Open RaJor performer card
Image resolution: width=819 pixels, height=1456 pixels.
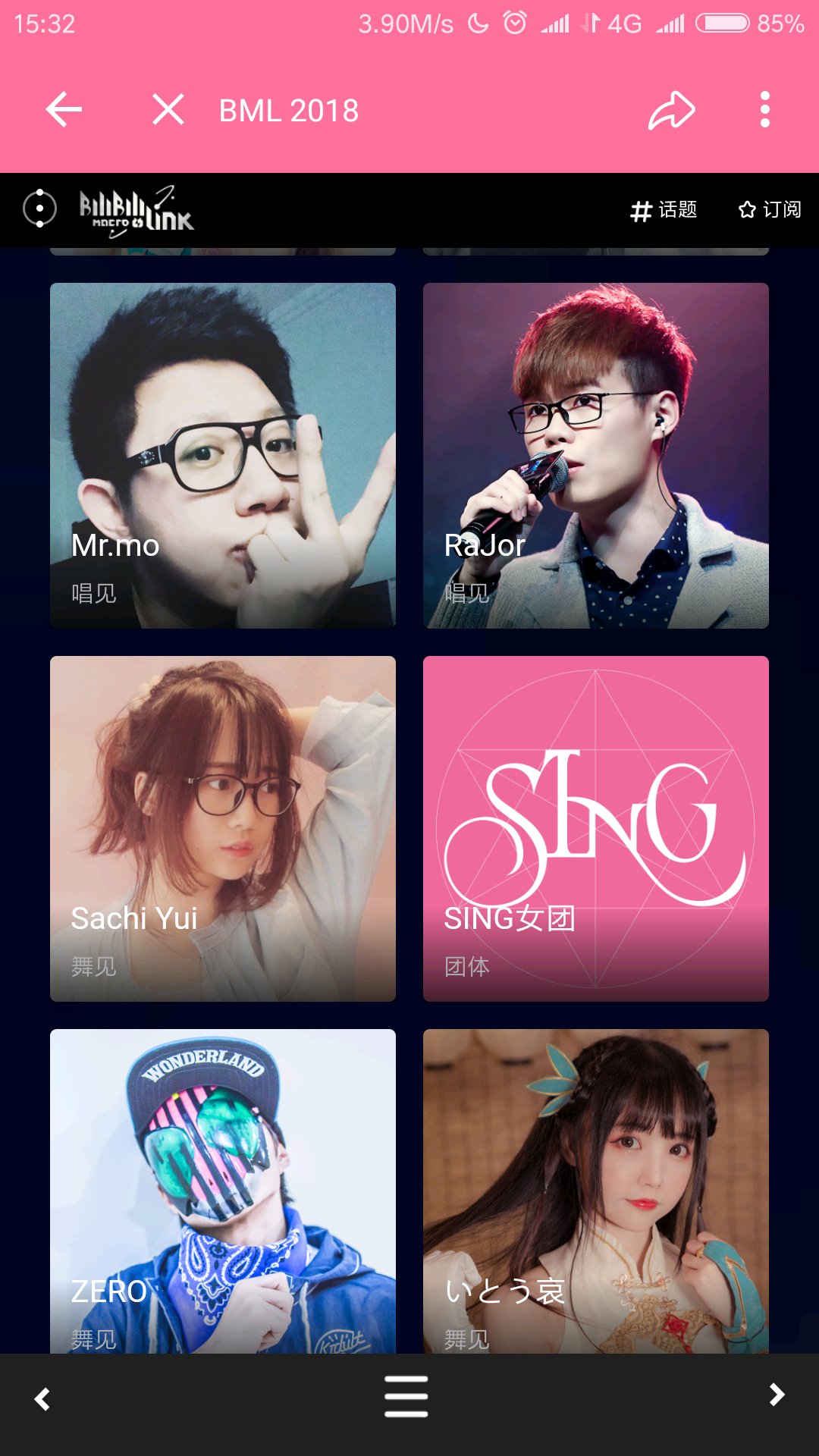tap(596, 456)
